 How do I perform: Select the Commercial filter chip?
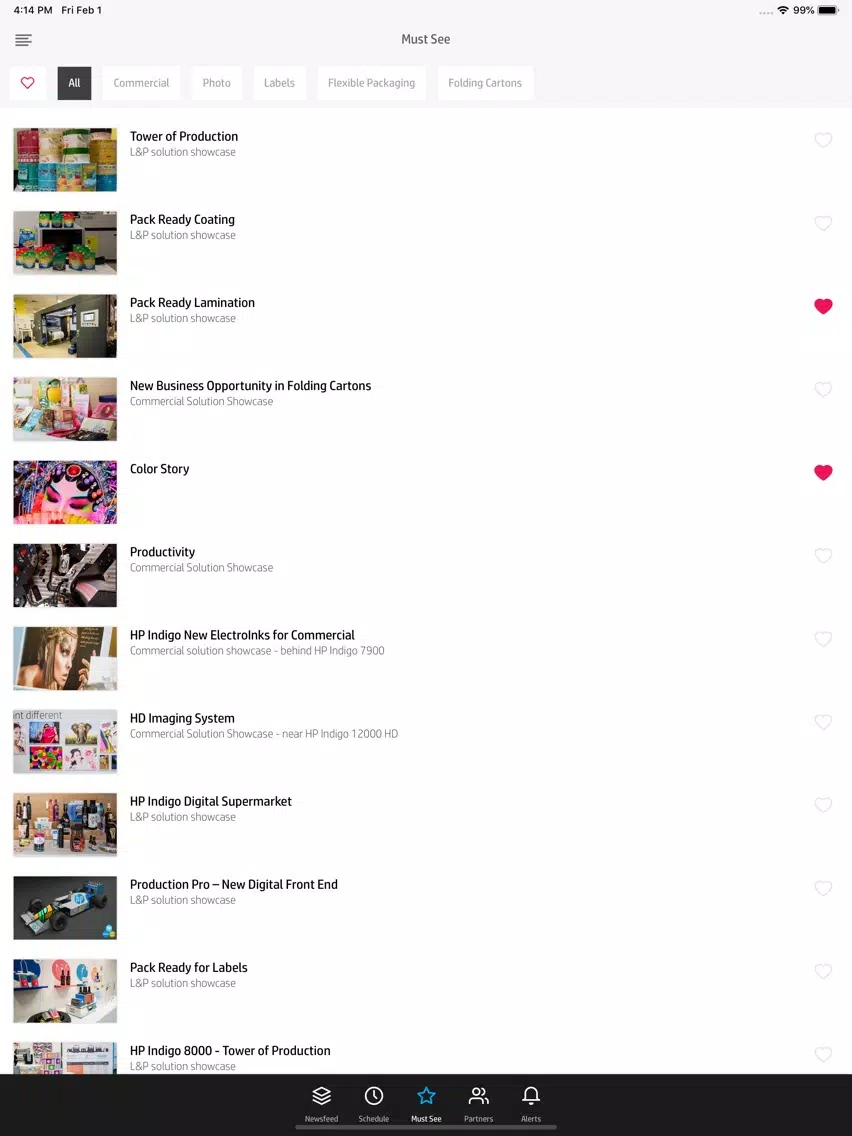click(141, 83)
